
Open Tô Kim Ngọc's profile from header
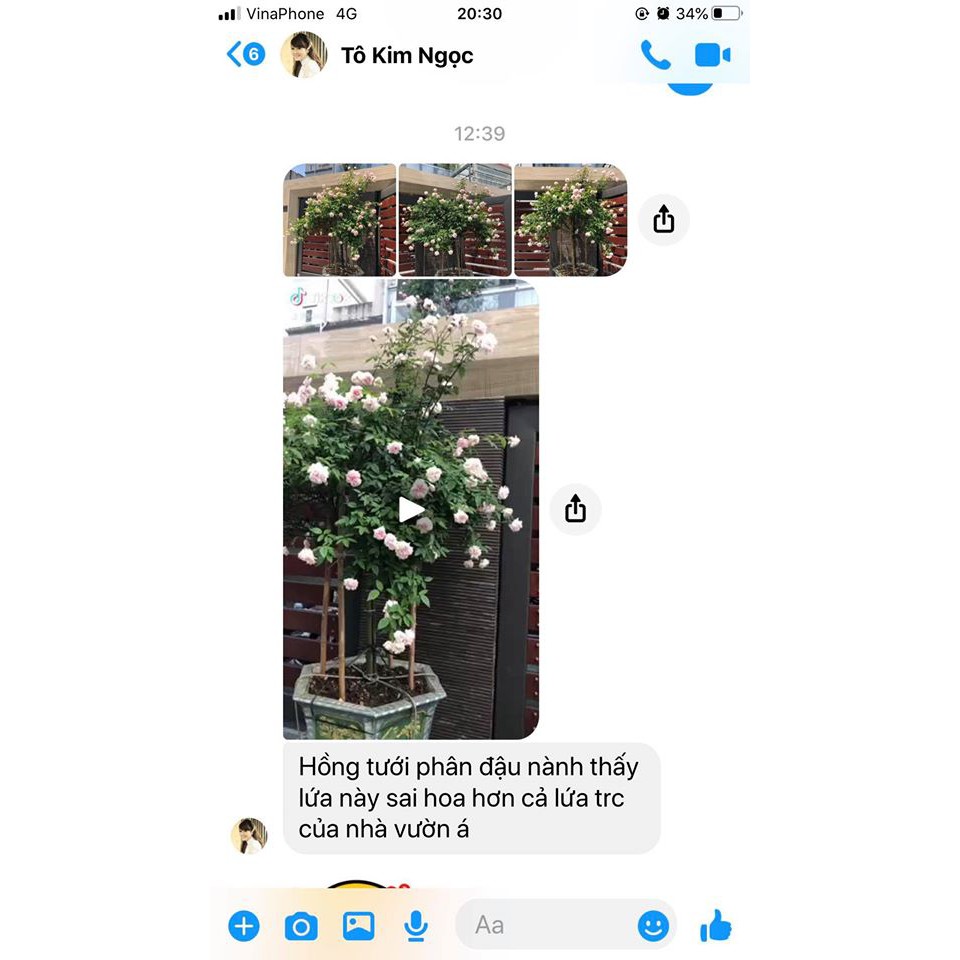pyautogui.click(x=406, y=55)
